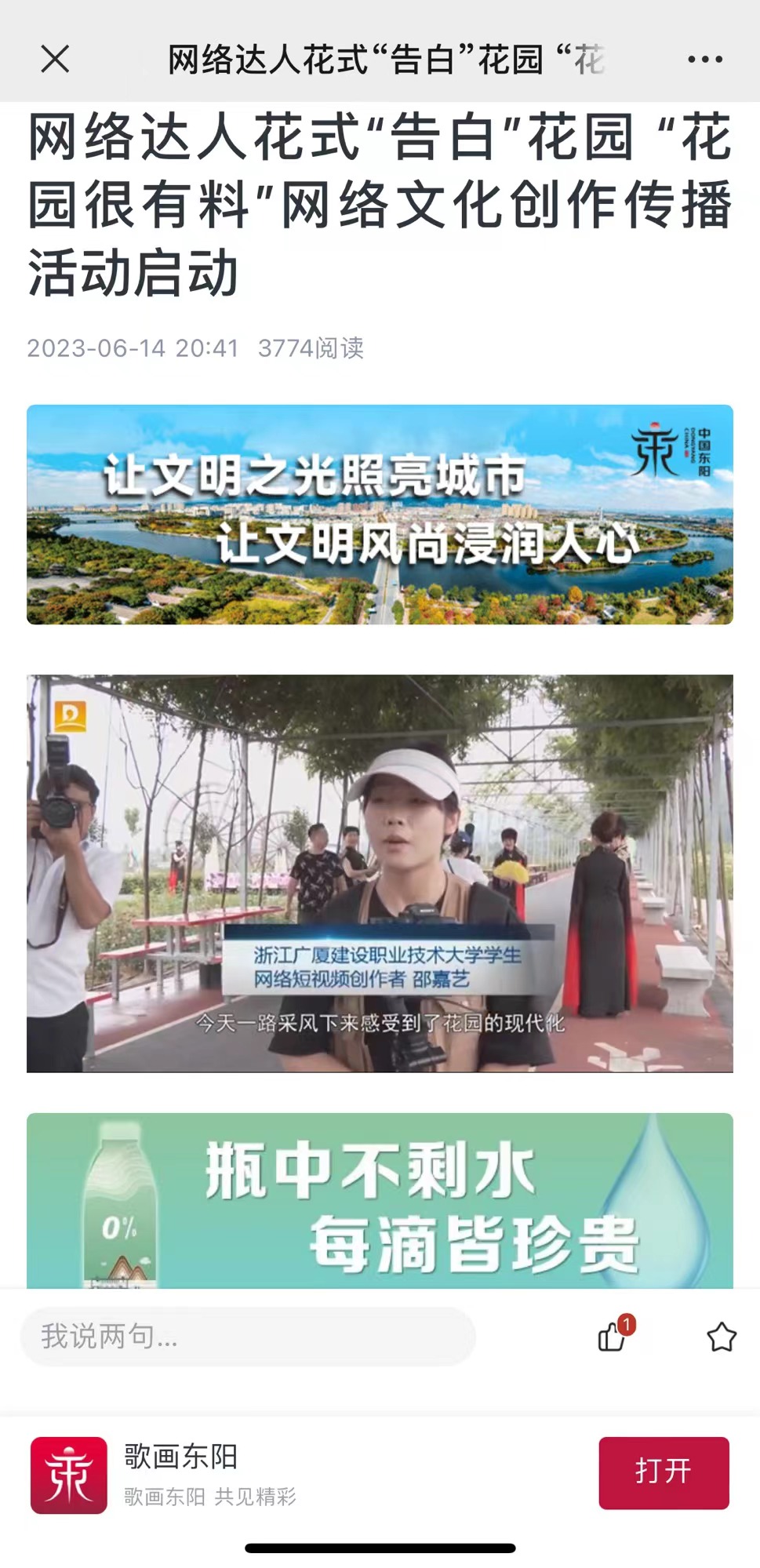Open the 让文明之光照亮城市 banner
Image resolution: width=760 pixels, height=1568 pixels.
pos(380,515)
